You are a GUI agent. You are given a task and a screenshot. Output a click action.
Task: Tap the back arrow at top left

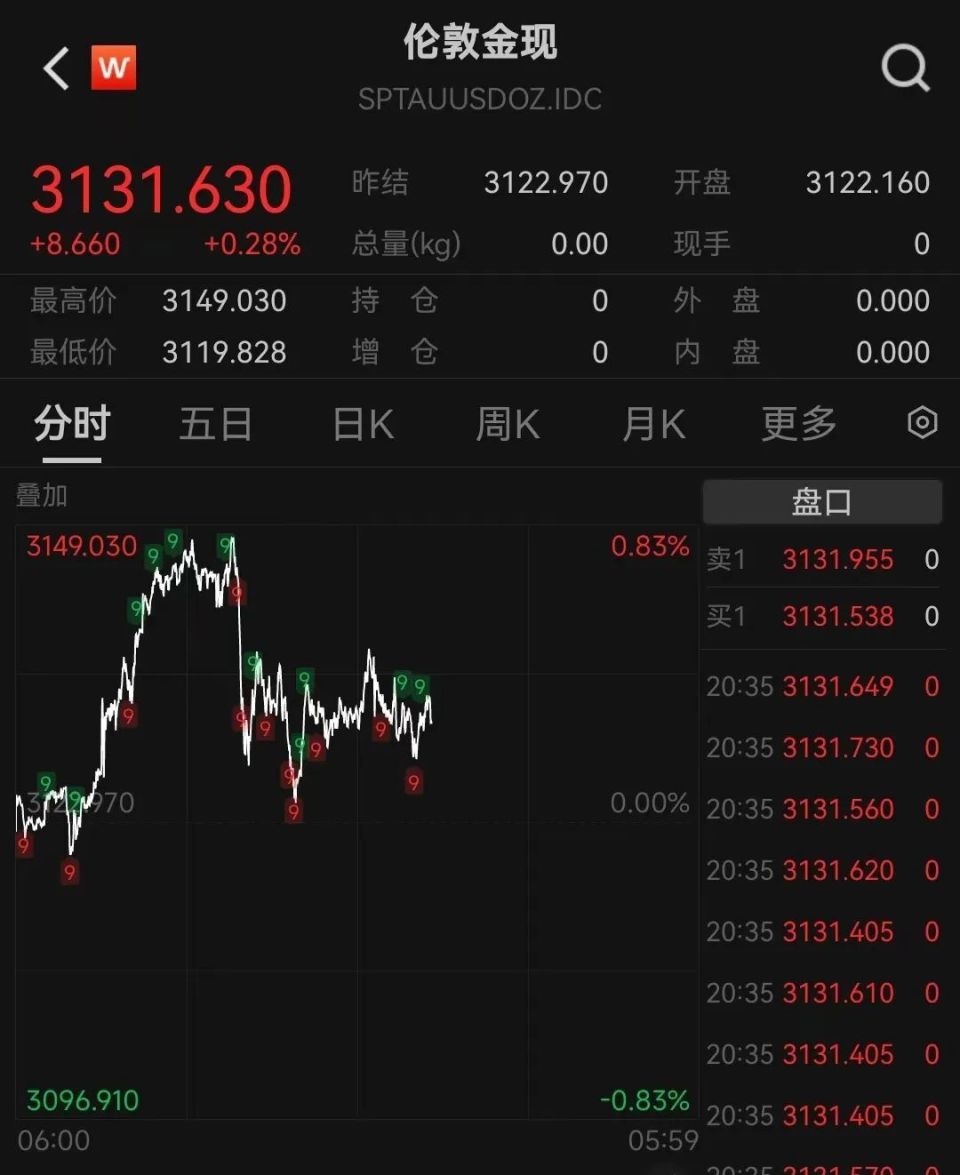54,68
